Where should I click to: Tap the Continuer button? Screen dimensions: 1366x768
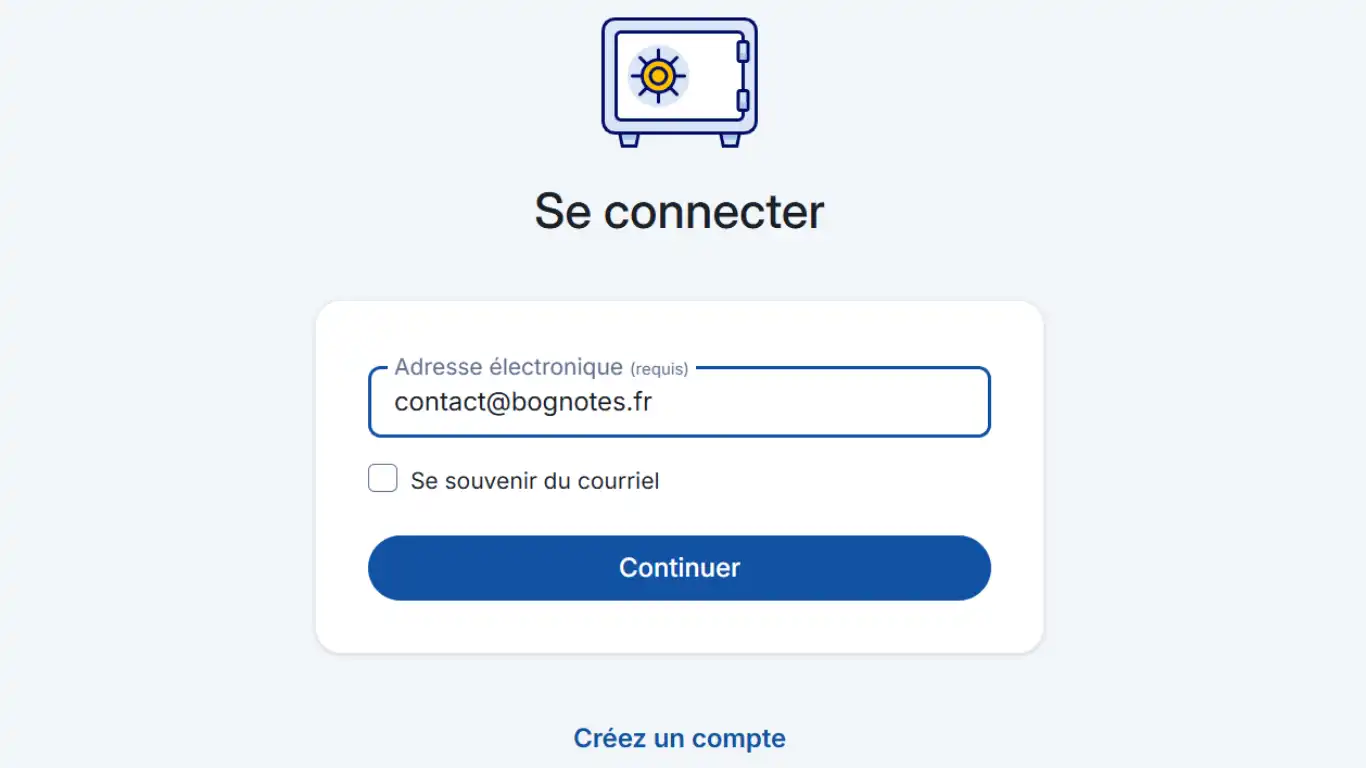679,568
